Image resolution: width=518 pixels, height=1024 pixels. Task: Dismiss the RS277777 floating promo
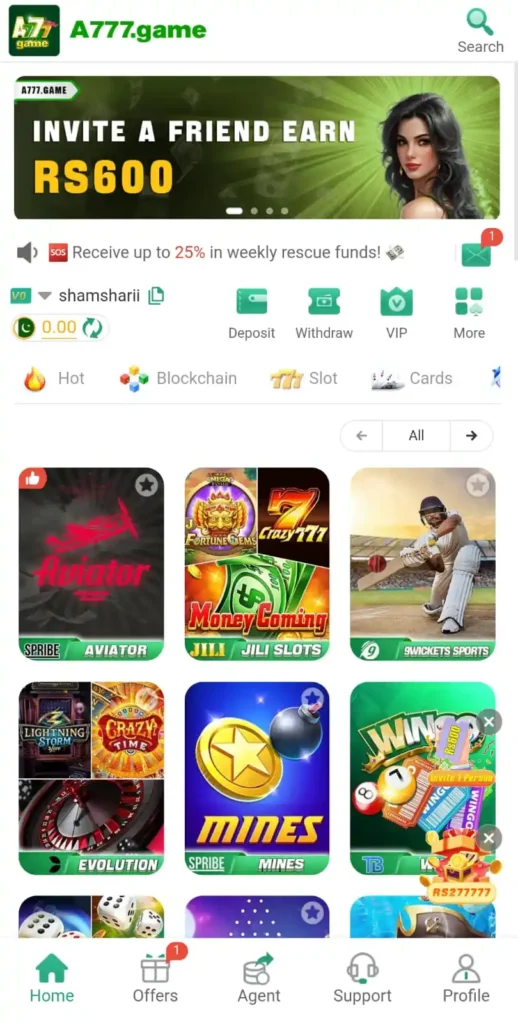[489, 838]
